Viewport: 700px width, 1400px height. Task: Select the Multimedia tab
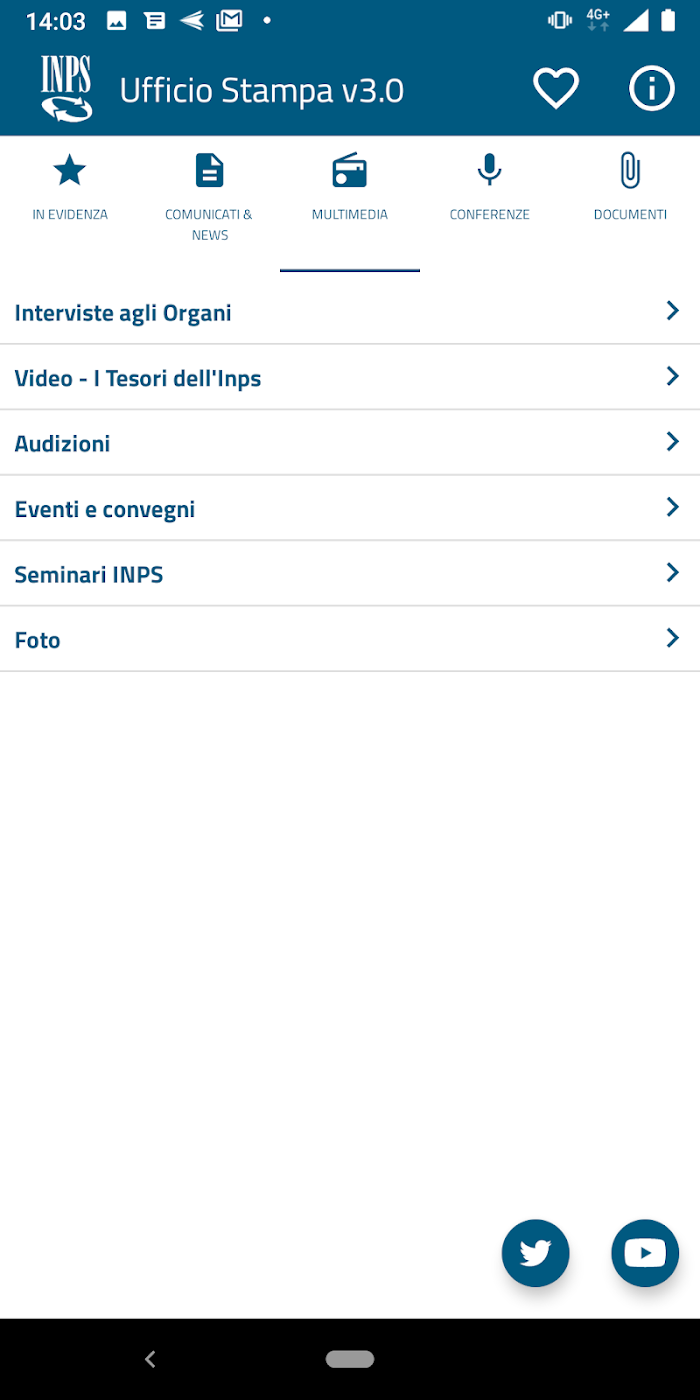click(x=349, y=190)
